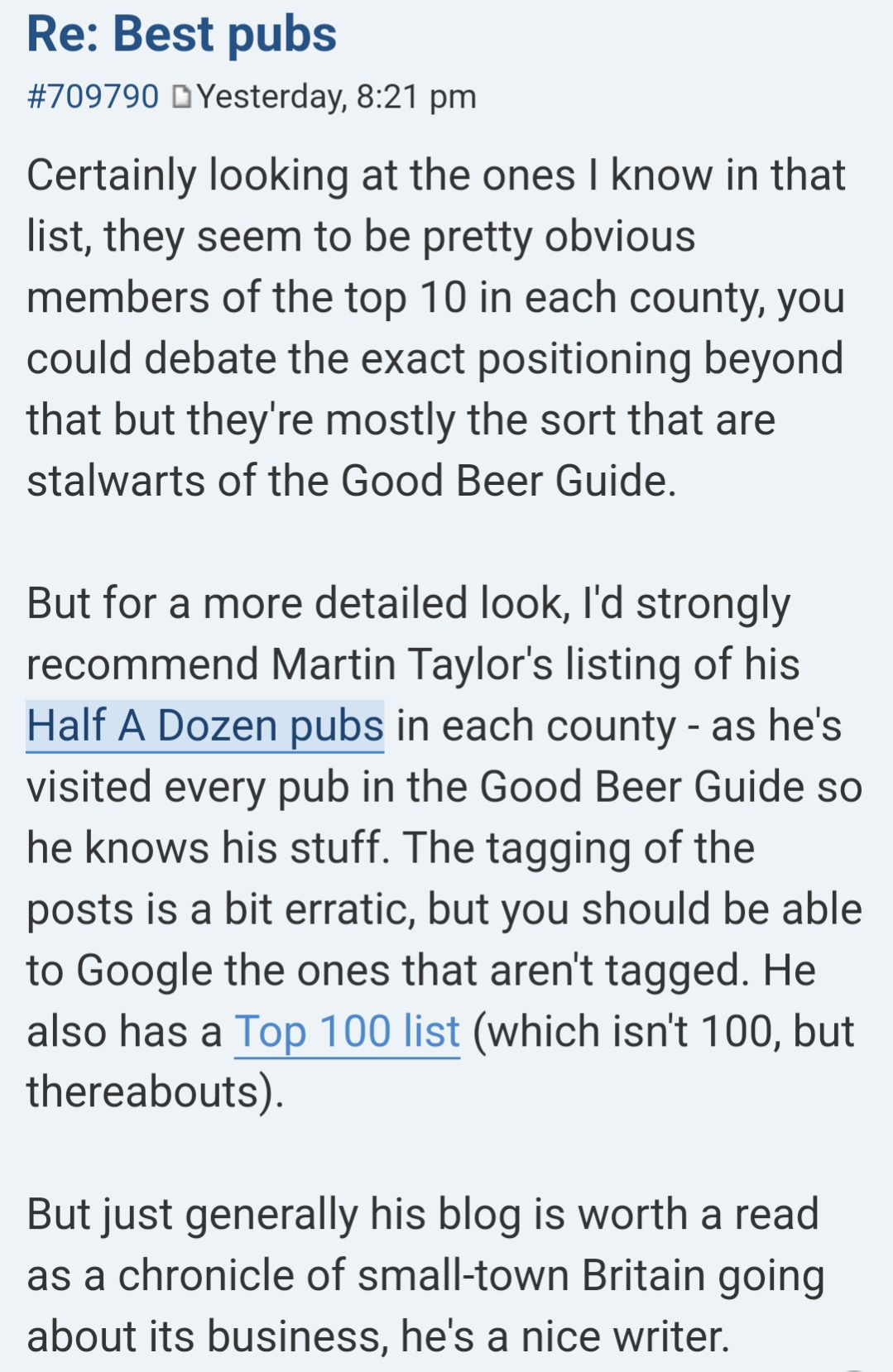The width and height of the screenshot is (893, 1372).
Task: Open post number #709790 permalink
Action: (93, 97)
